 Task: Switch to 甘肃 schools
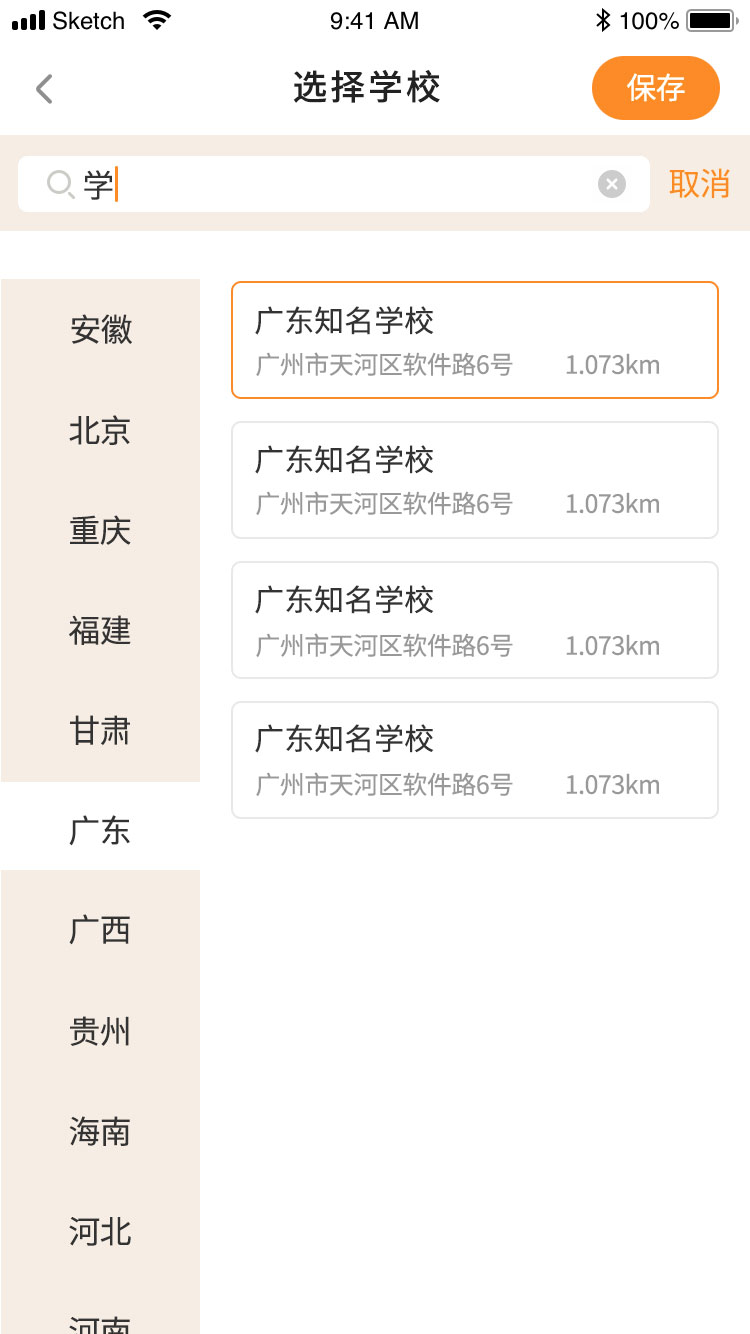[101, 731]
